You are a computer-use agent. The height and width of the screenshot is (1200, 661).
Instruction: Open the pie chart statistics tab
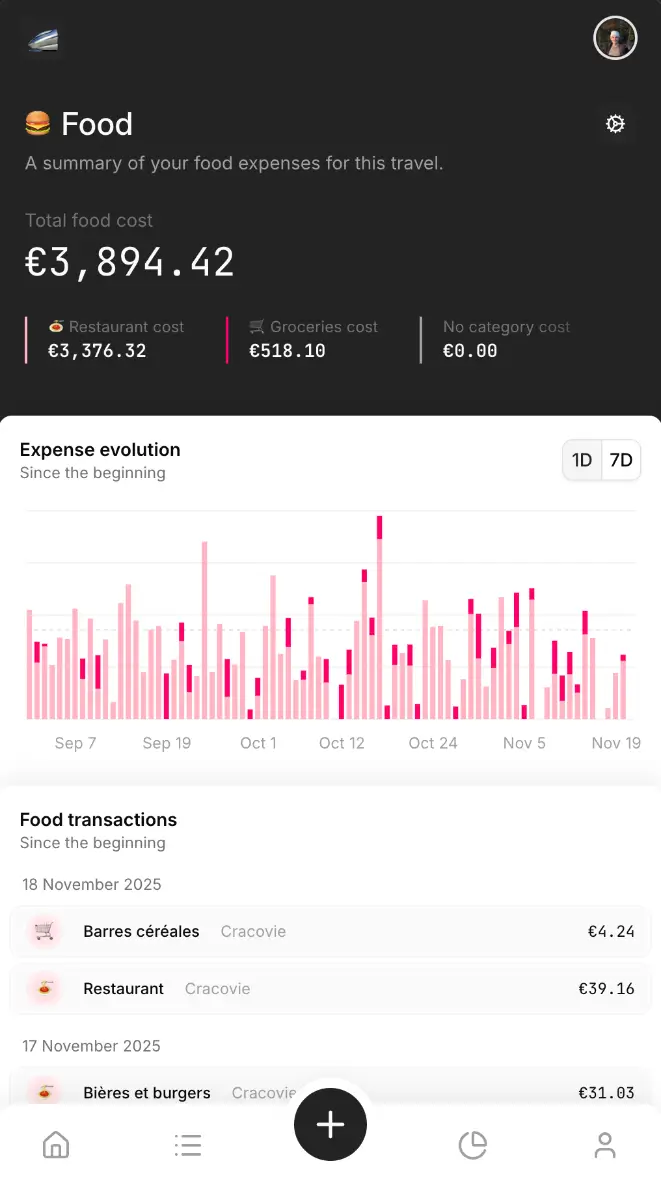coord(472,1145)
